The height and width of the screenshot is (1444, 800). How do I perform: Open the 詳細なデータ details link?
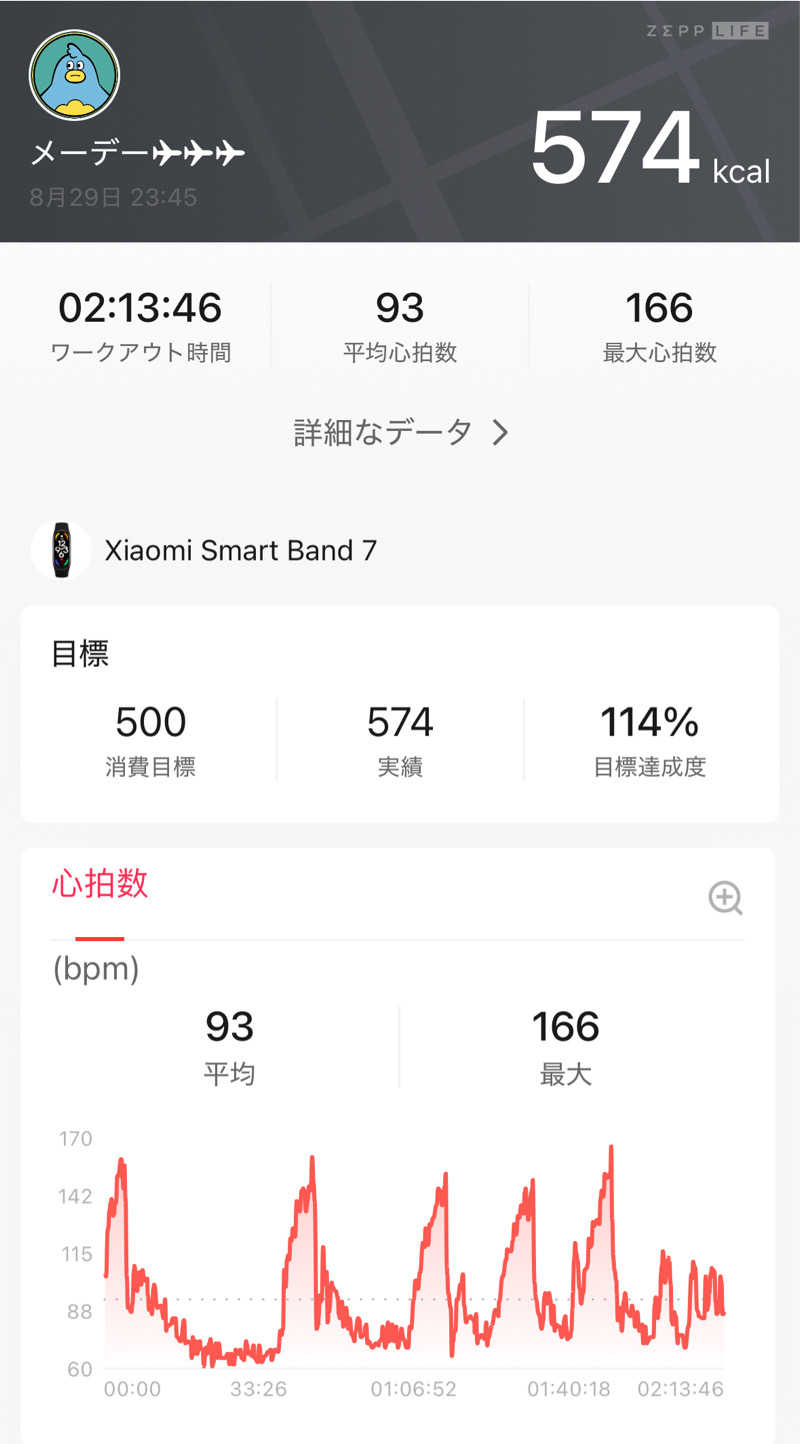pyautogui.click(x=400, y=432)
